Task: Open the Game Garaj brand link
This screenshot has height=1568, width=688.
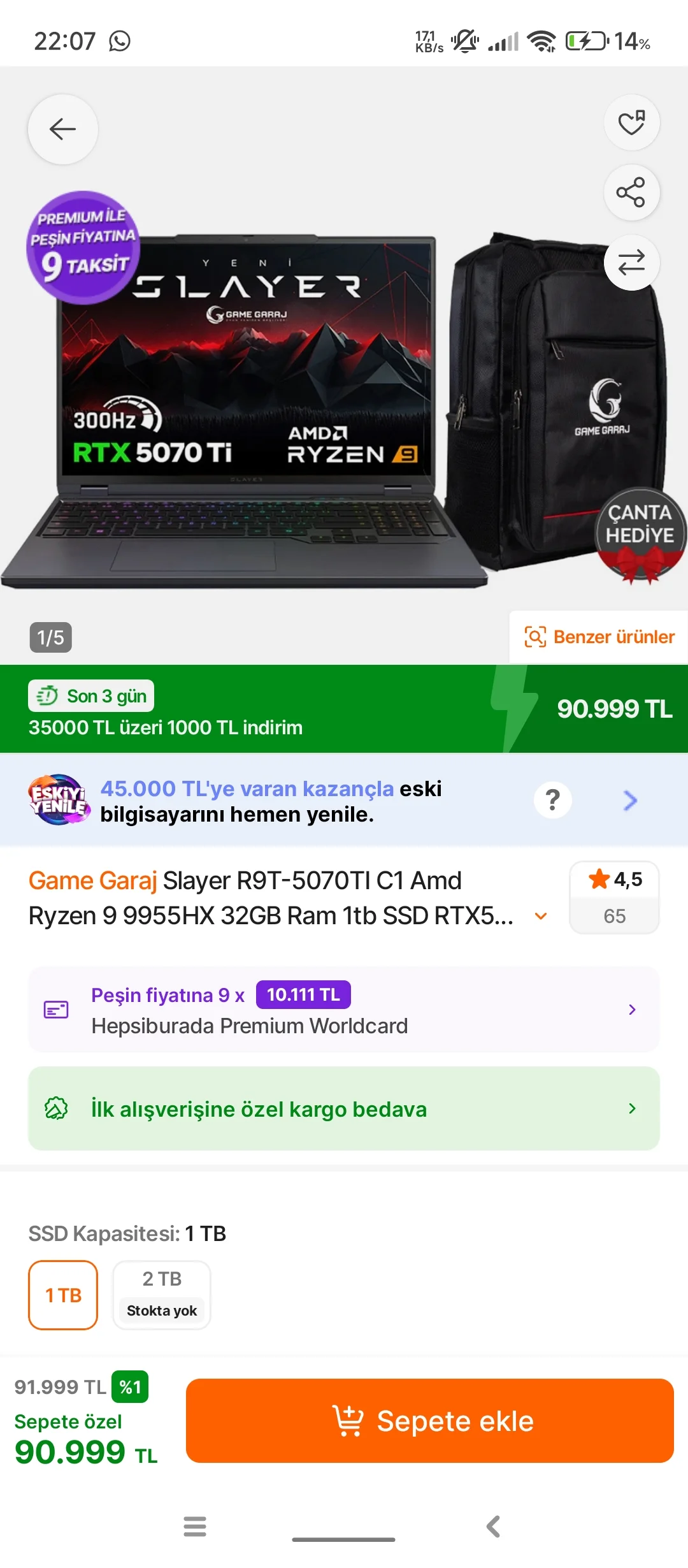Action: [92, 881]
